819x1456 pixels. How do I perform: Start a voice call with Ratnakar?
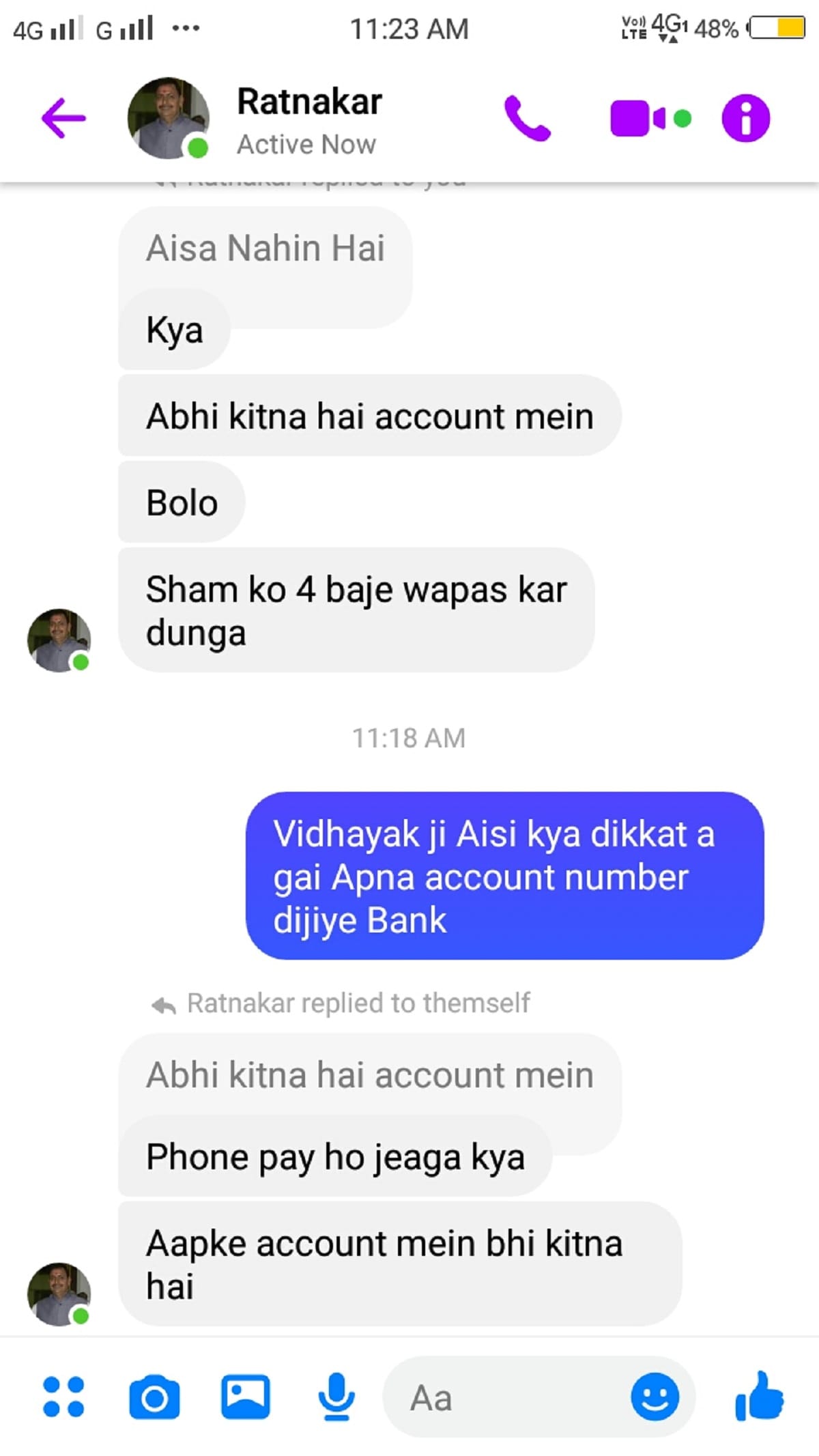[x=527, y=119]
